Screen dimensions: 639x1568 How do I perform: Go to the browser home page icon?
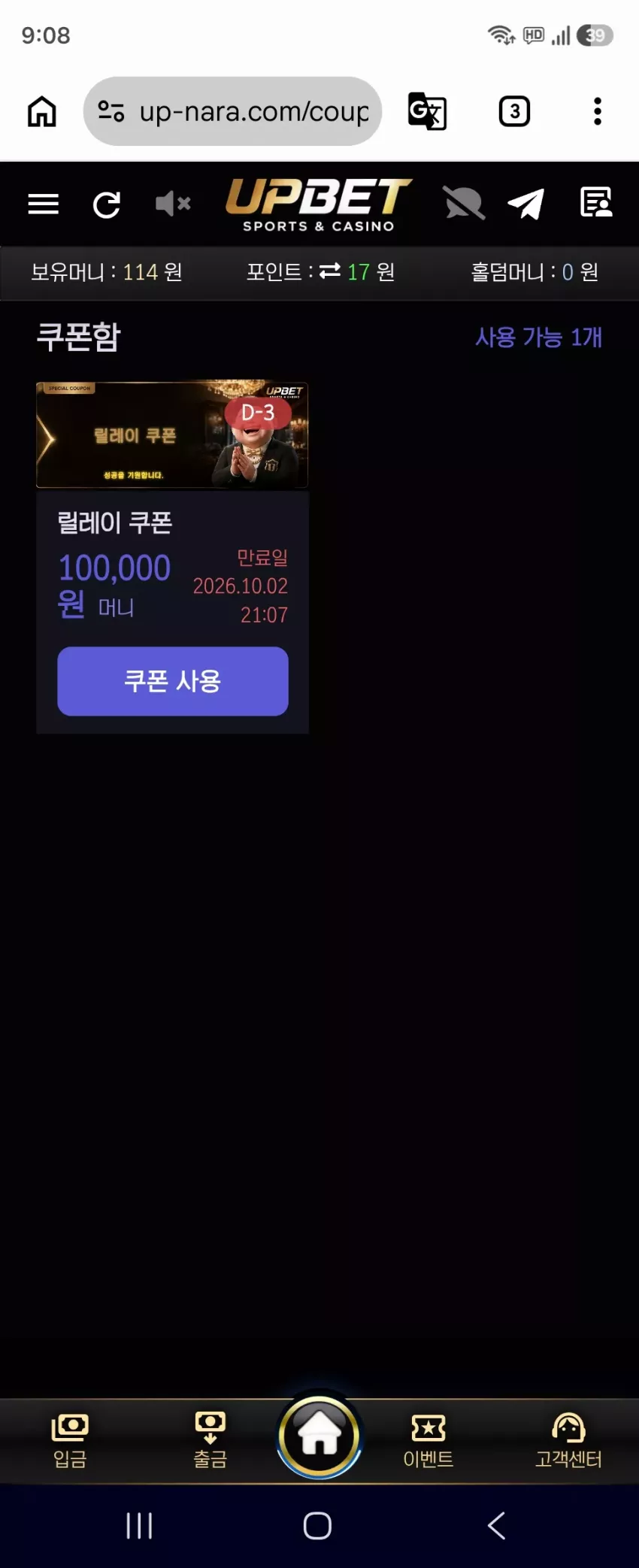pyautogui.click(x=42, y=111)
